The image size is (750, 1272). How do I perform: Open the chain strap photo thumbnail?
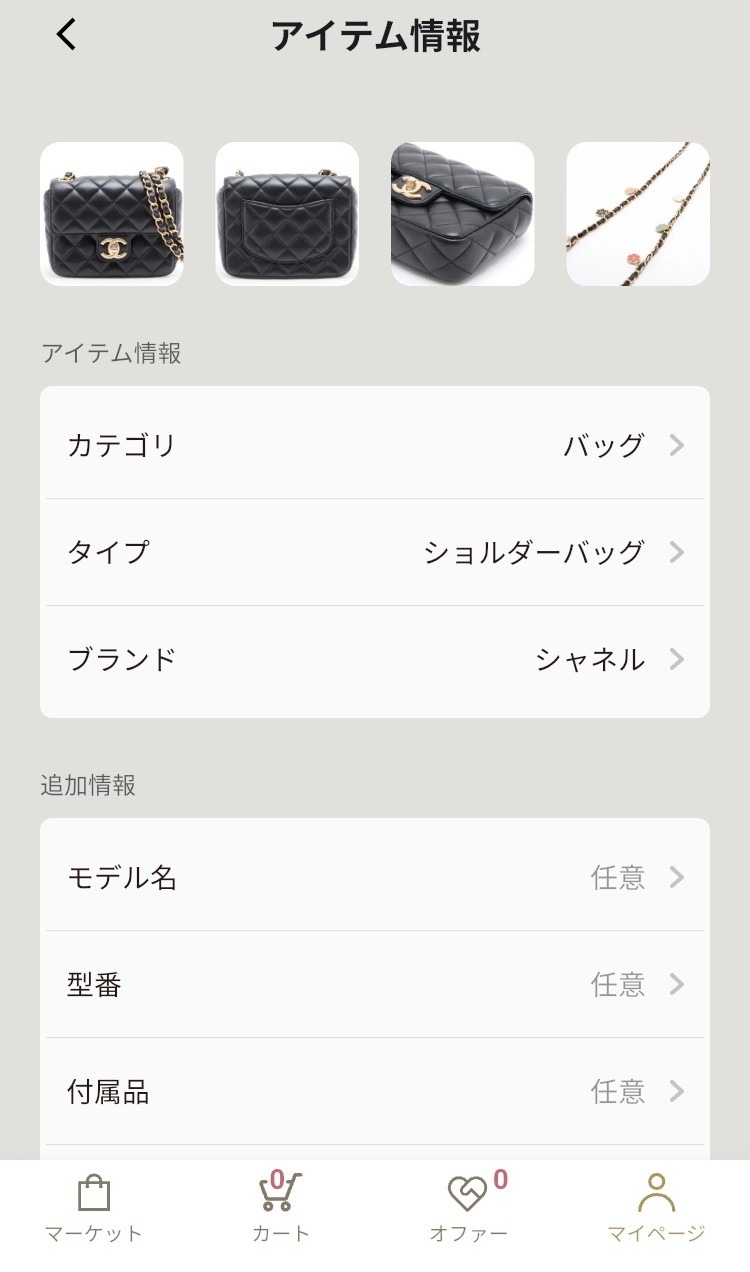pyautogui.click(x=638, y=214)
